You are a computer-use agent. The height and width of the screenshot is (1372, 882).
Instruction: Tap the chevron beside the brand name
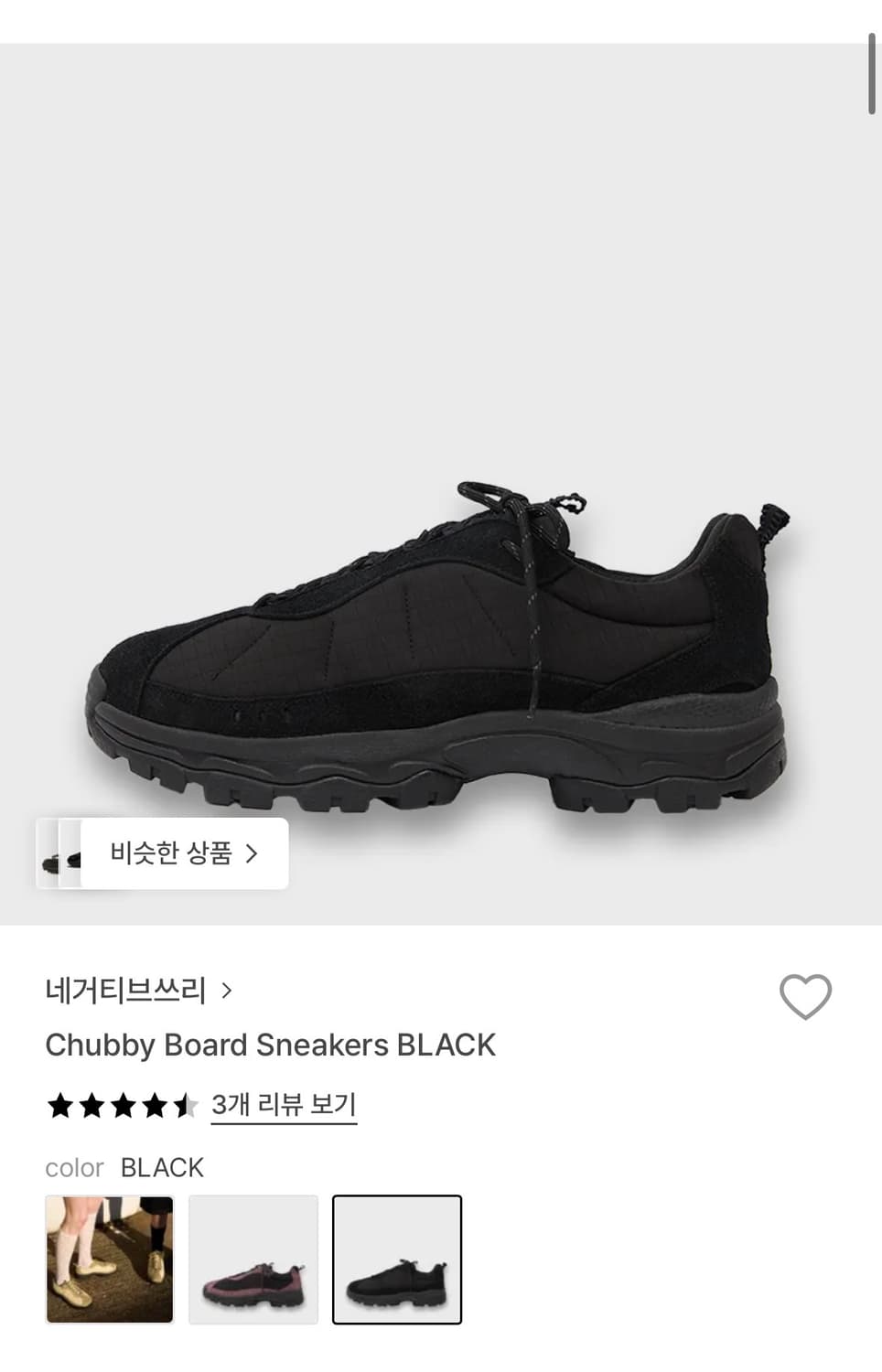click(x=228, y=991)
